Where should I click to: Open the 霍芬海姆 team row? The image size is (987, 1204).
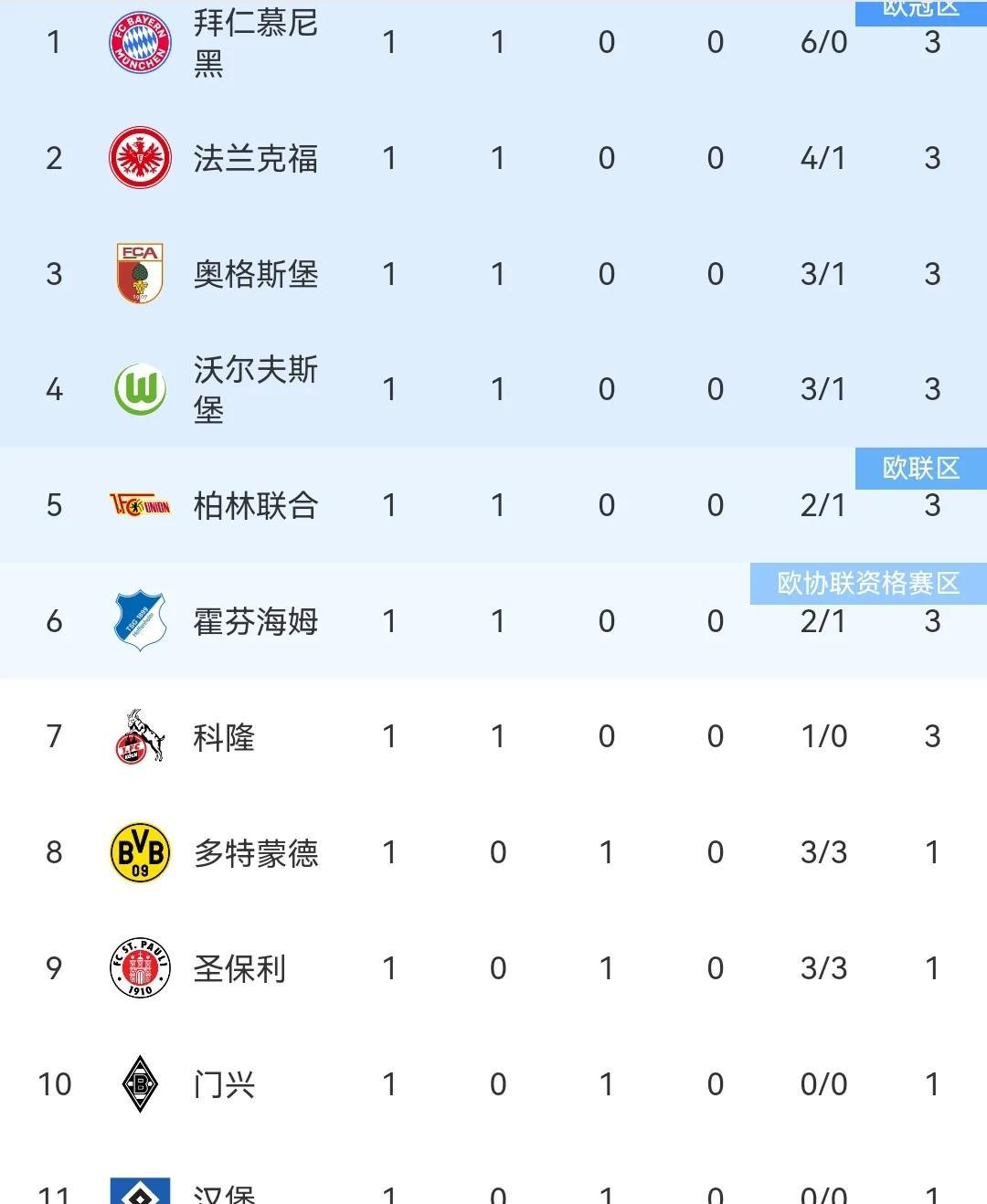click(493, 621)
